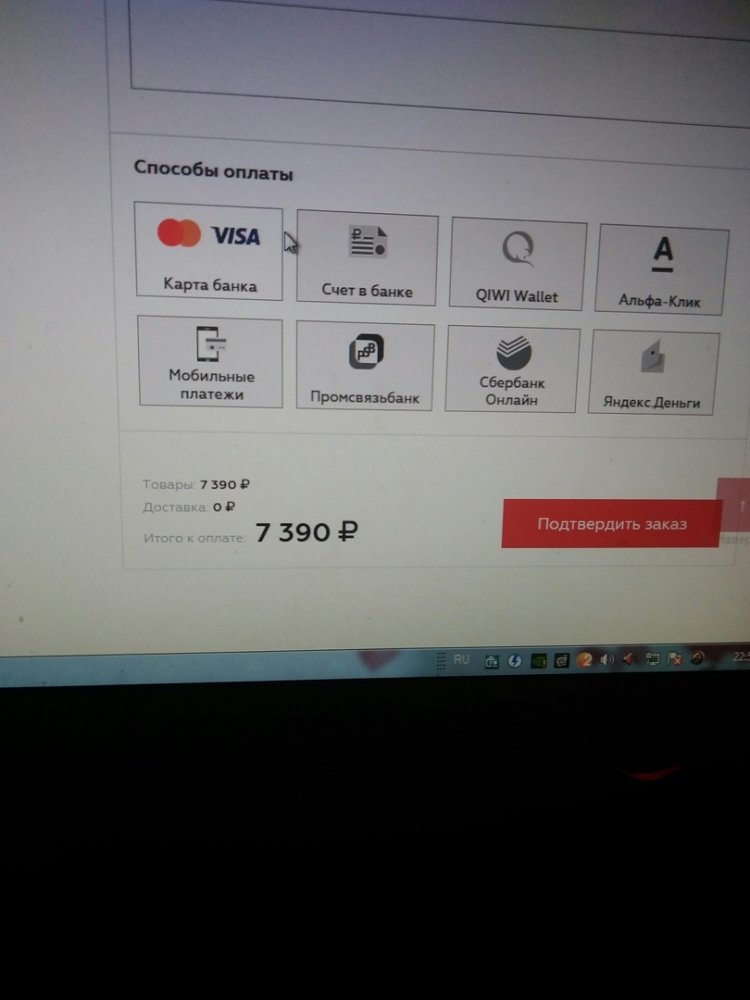Screen dimensions: 750x1000
Task: Open the volume speaker icon in taskbar
Action: [606, 660]
